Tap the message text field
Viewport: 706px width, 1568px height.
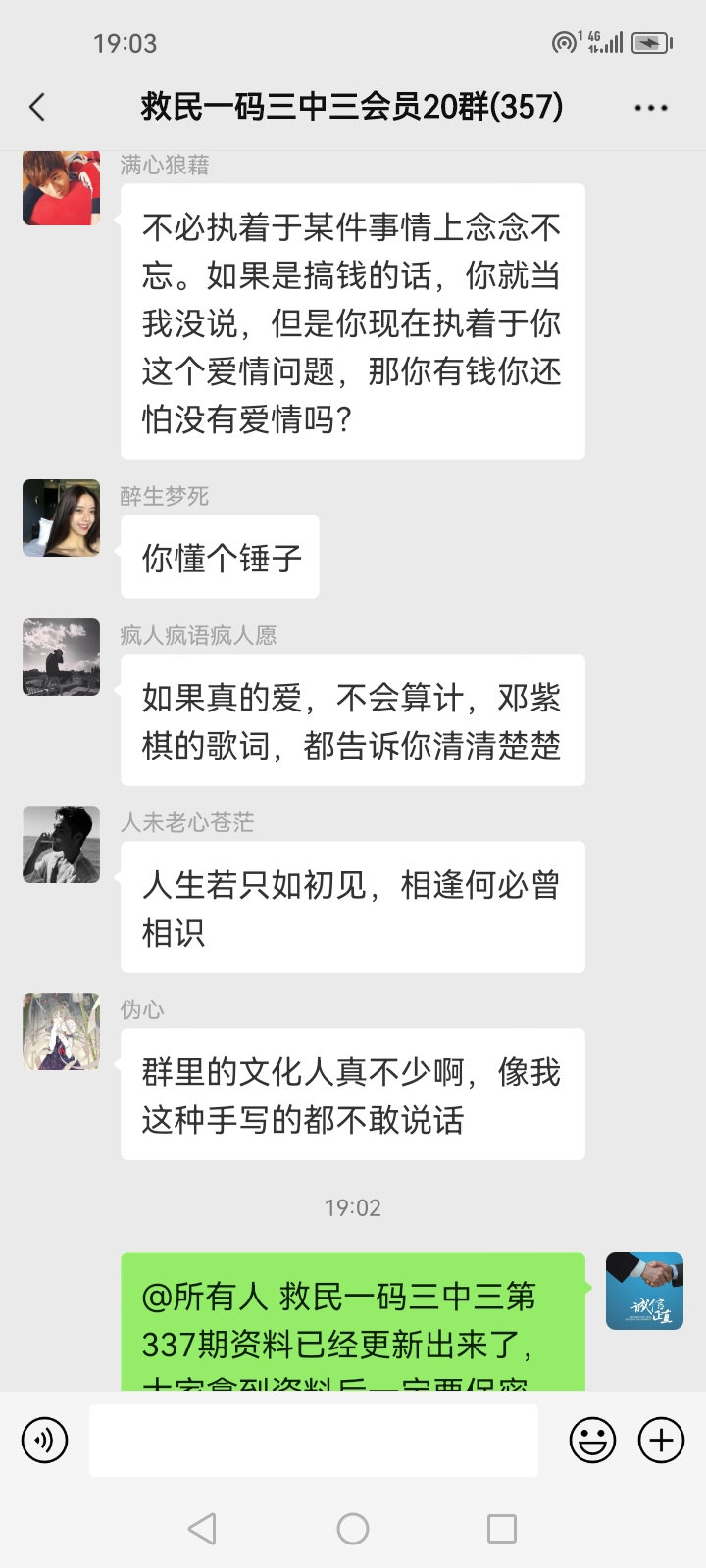coord(314,1440)
